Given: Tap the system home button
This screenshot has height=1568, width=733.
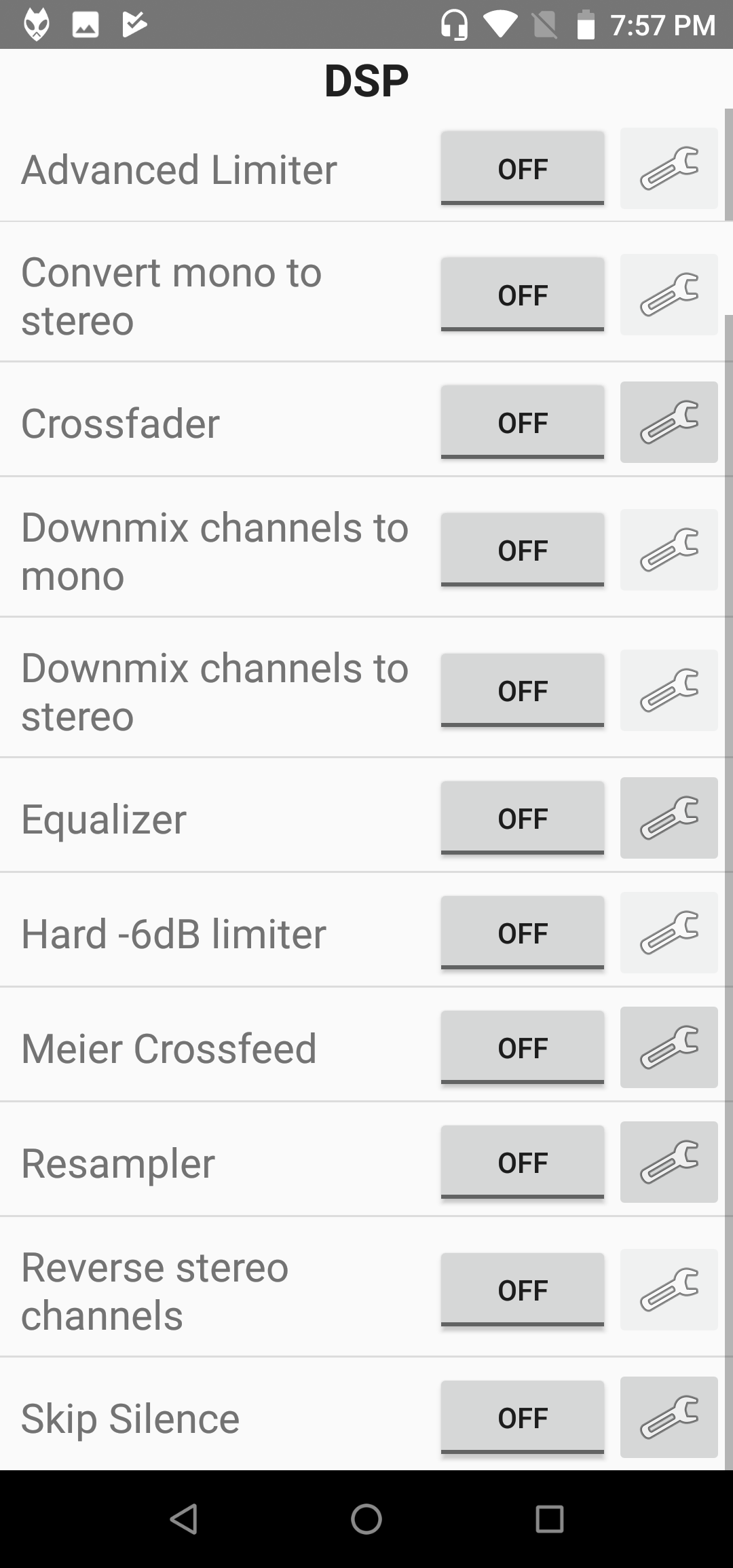Looking at the screenshot, I should click(x=366, y=1519).
